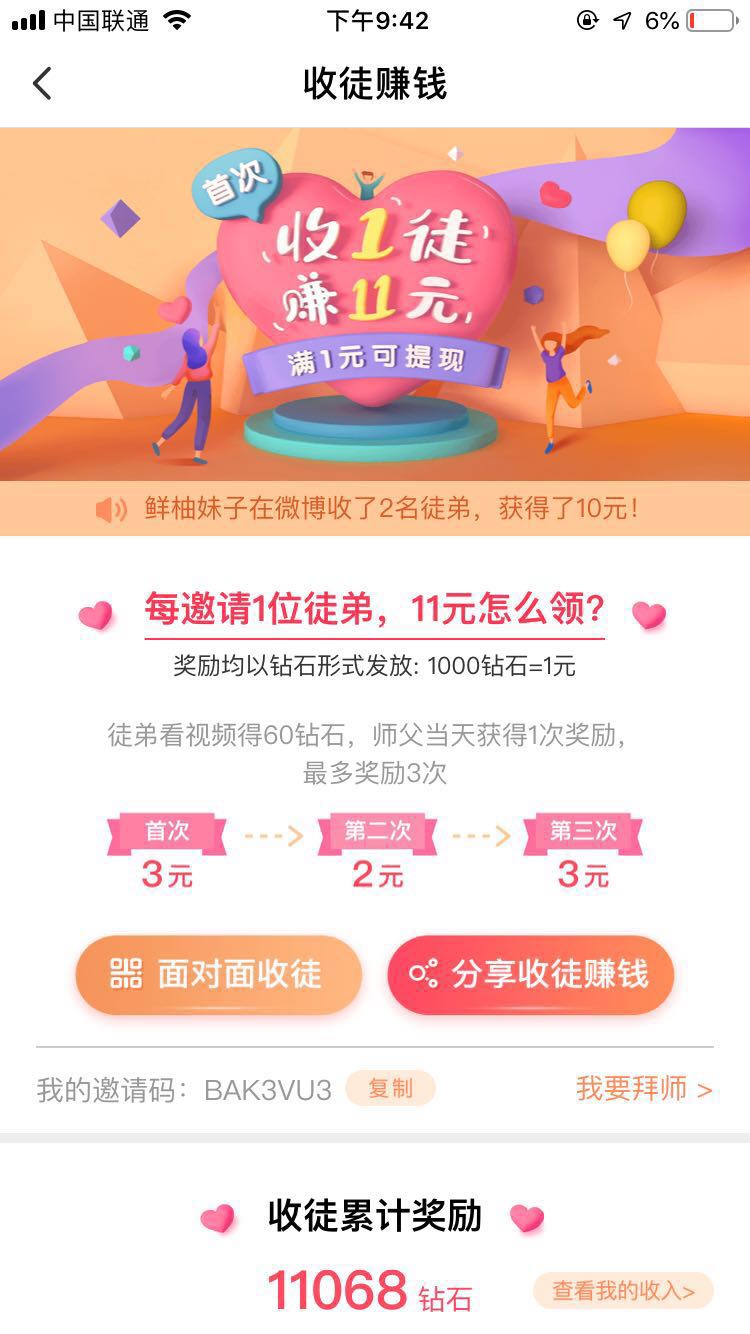Open 我要拜师 link

click(x=644, y=1089)
